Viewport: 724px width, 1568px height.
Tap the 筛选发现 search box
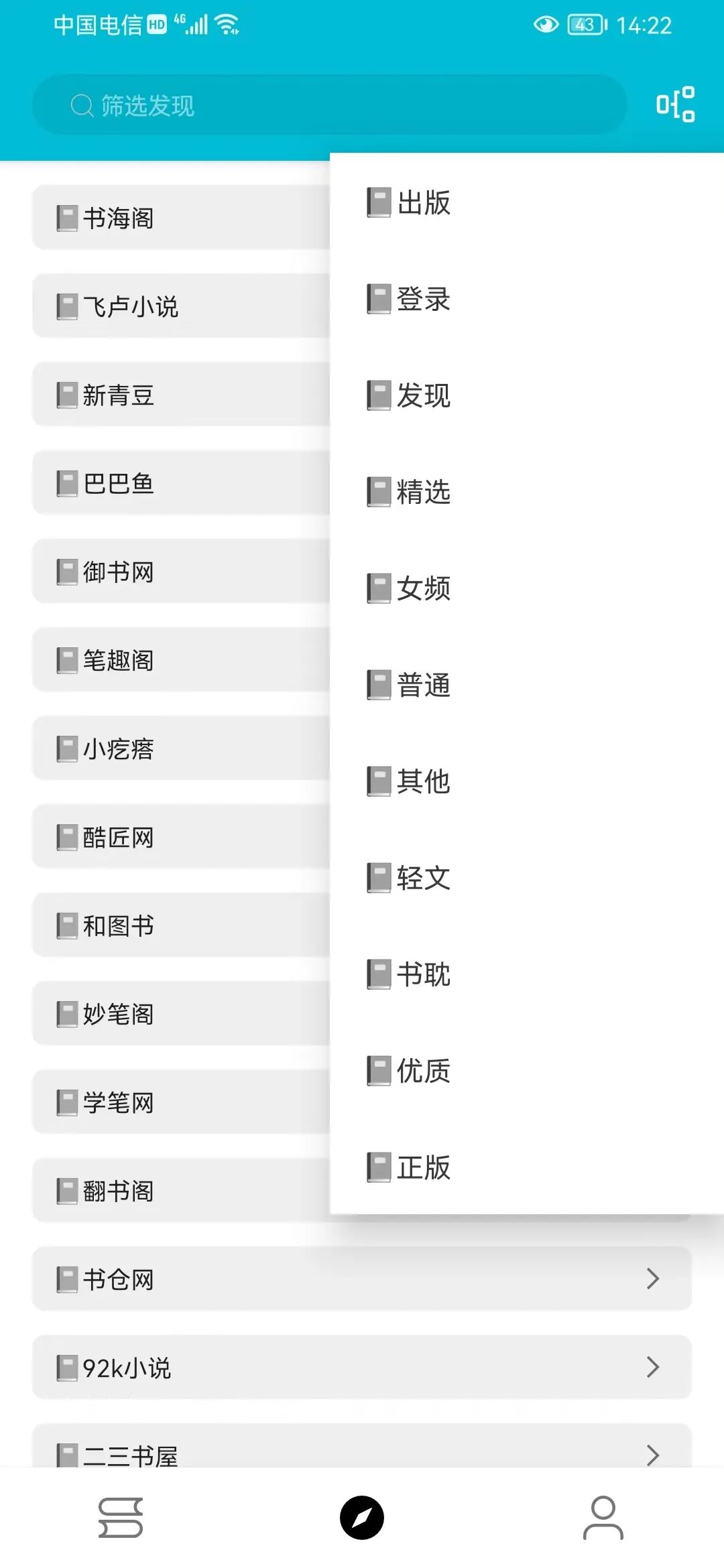click(328, 105)
